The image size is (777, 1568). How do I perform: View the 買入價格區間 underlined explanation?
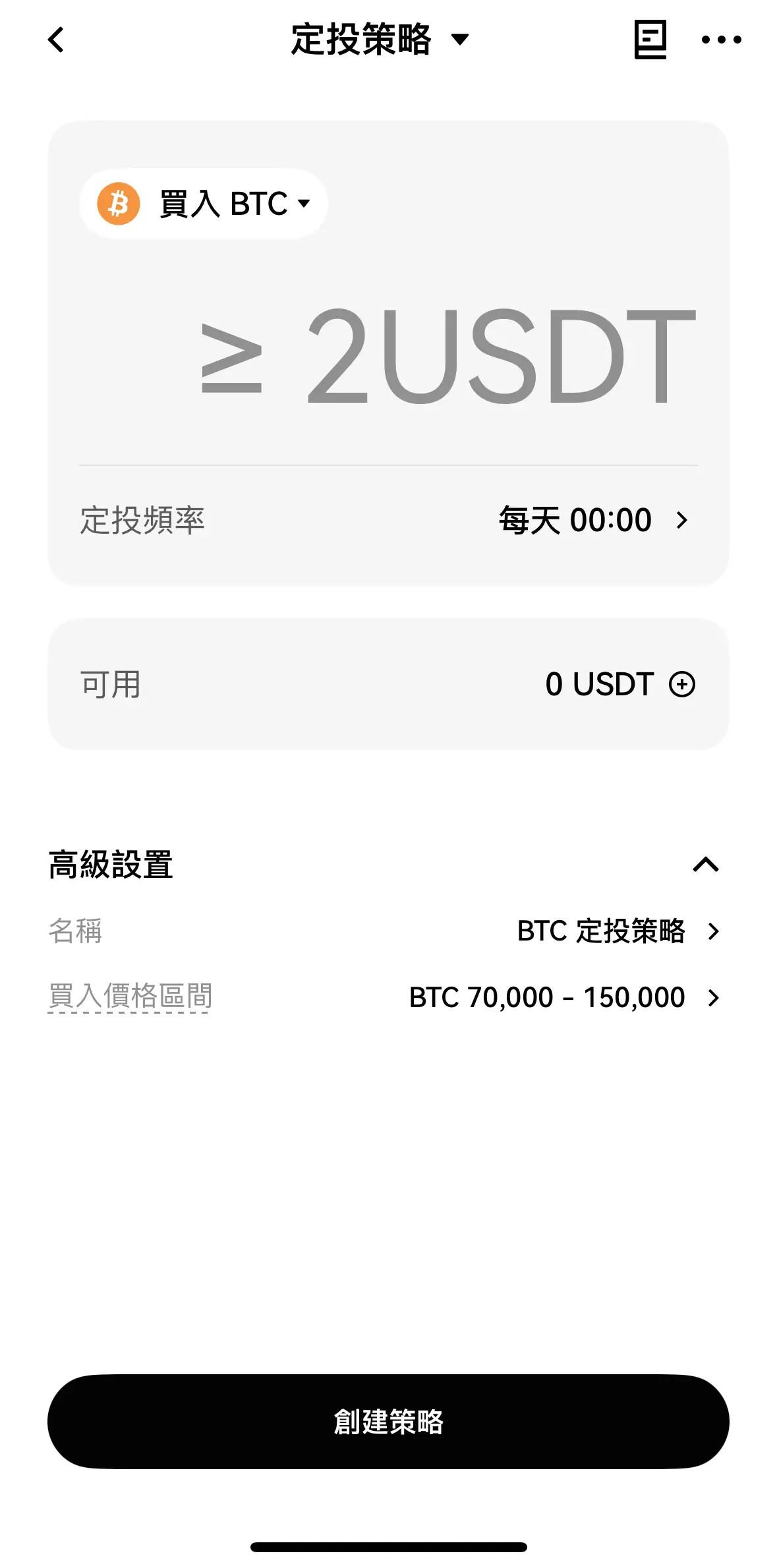130,996
